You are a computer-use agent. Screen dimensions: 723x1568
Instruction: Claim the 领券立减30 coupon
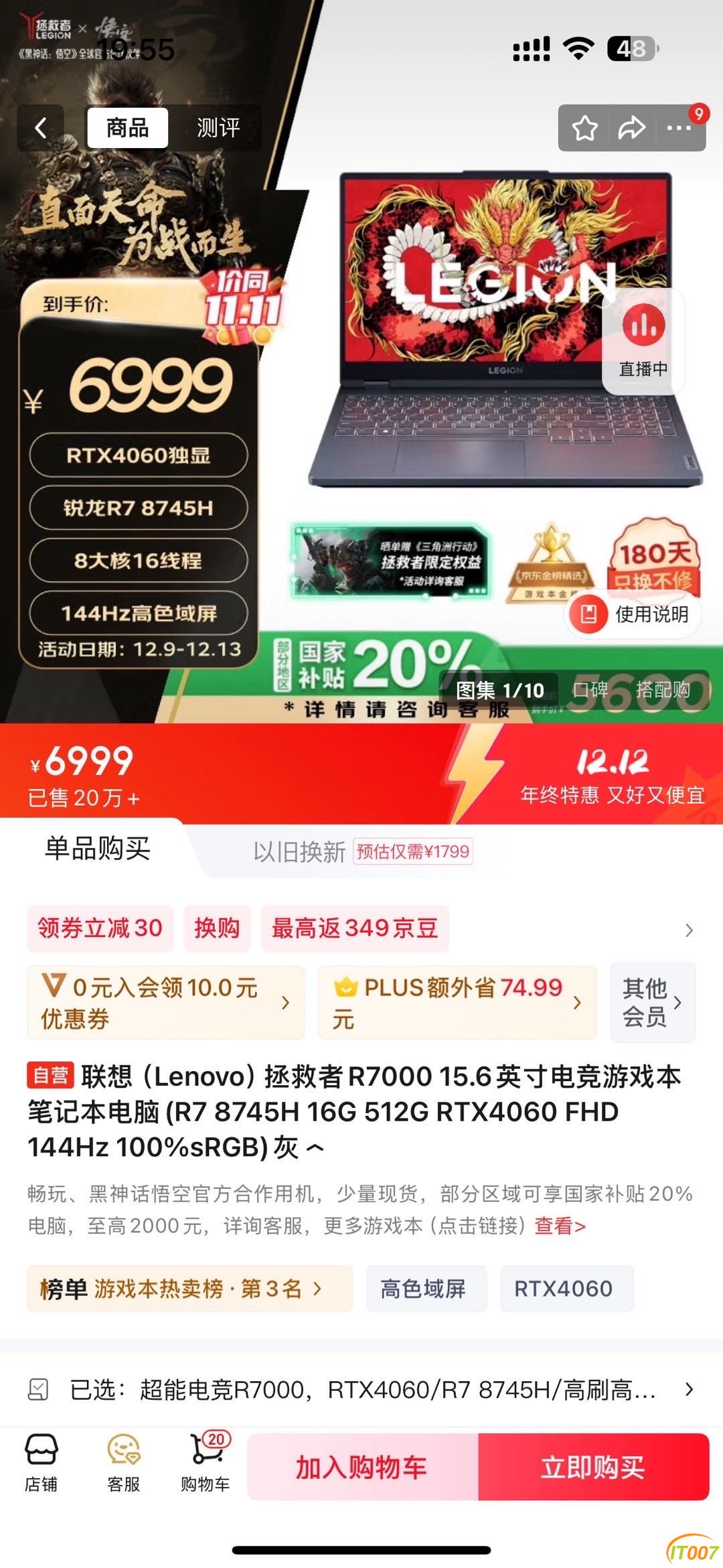pyautogui.click(x=100, y=928)
